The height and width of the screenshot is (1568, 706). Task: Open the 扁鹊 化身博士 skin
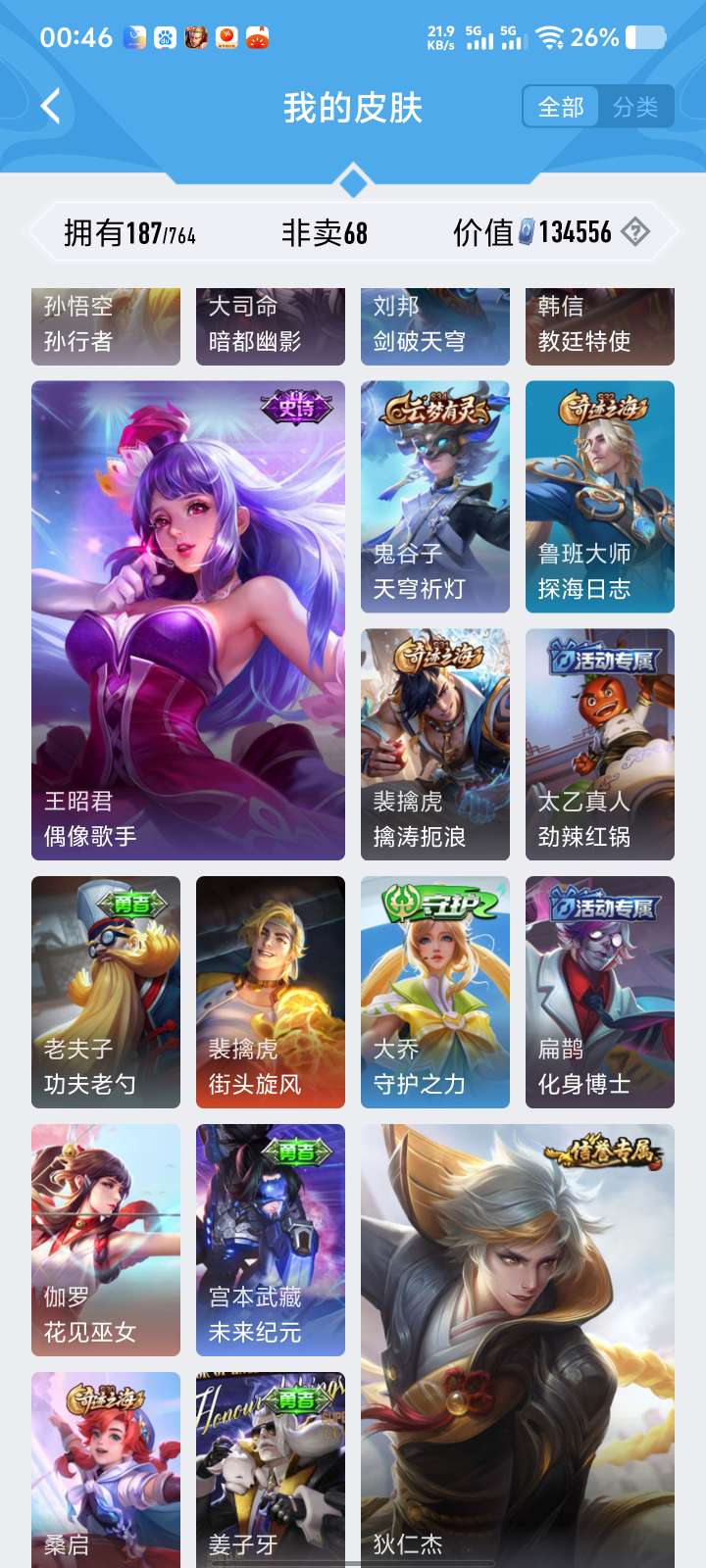click(x=600, y=992)
